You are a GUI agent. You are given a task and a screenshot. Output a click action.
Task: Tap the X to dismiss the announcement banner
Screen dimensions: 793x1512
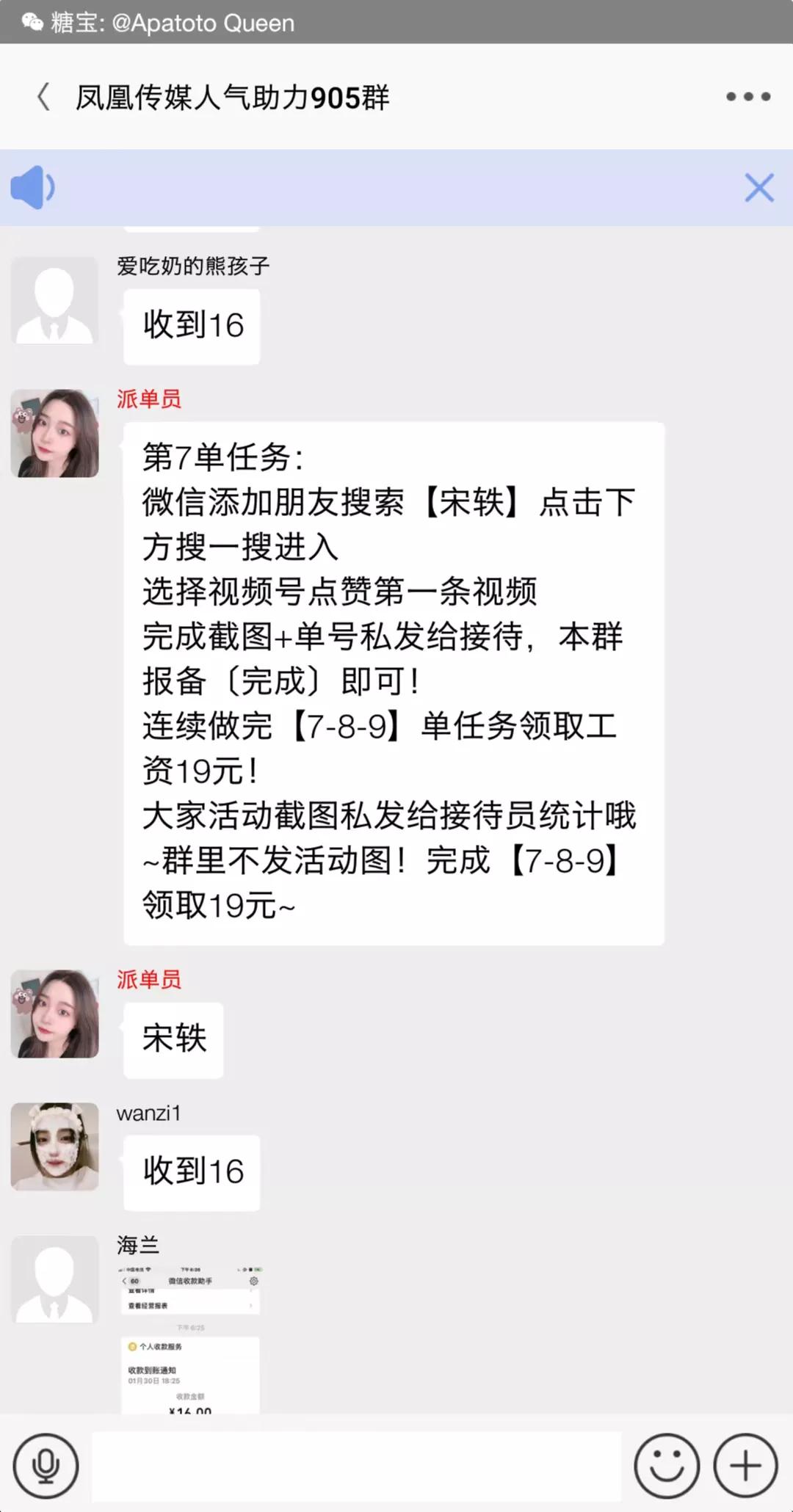[x=759, y=188]
